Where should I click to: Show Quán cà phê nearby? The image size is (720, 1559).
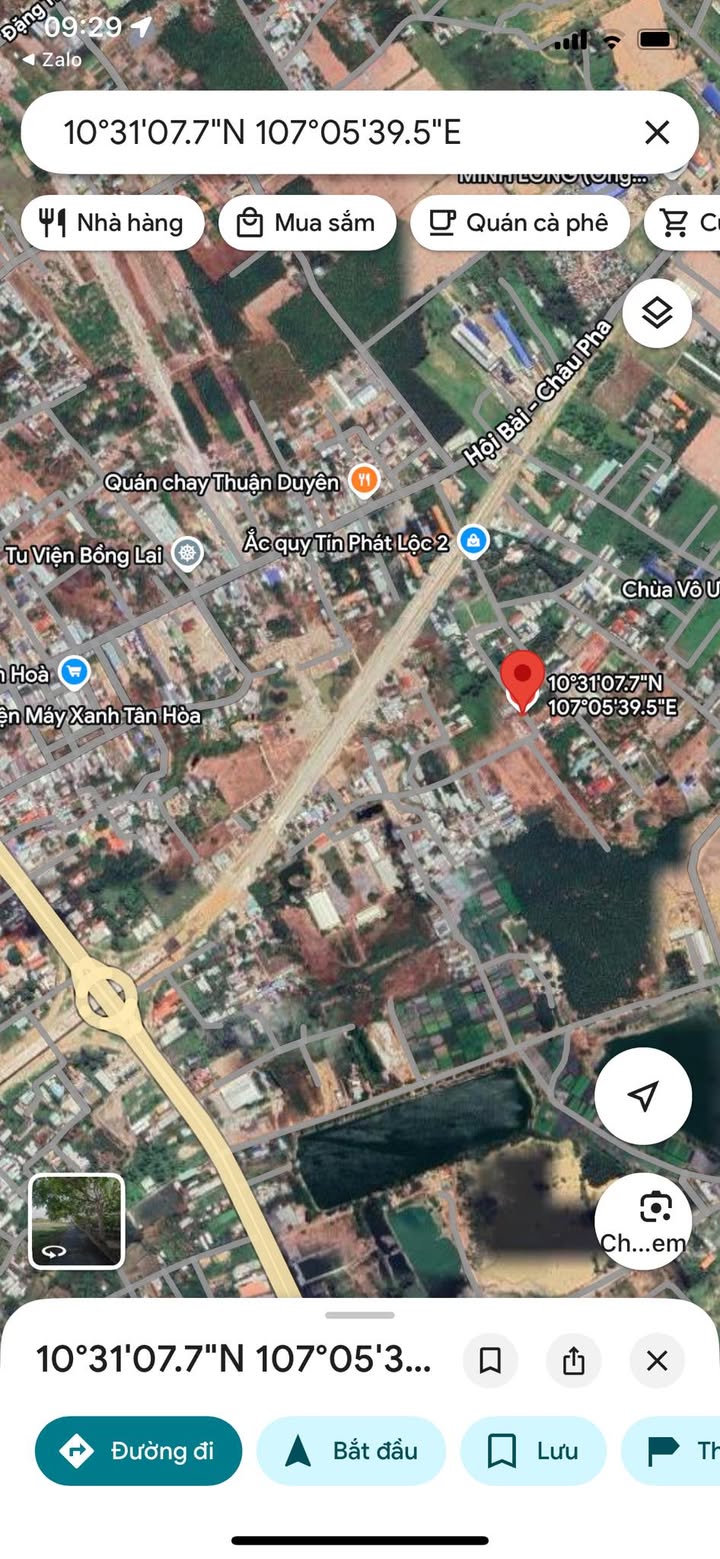520,222
